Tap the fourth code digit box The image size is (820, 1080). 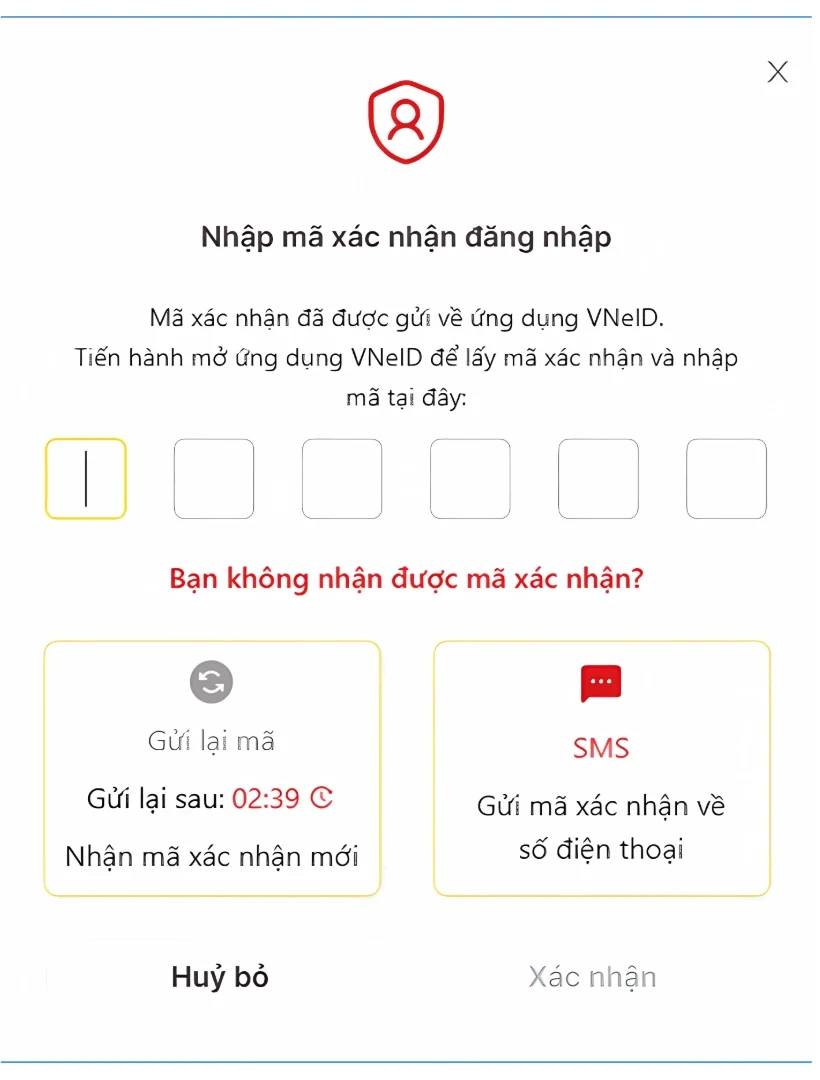(470, 479)
